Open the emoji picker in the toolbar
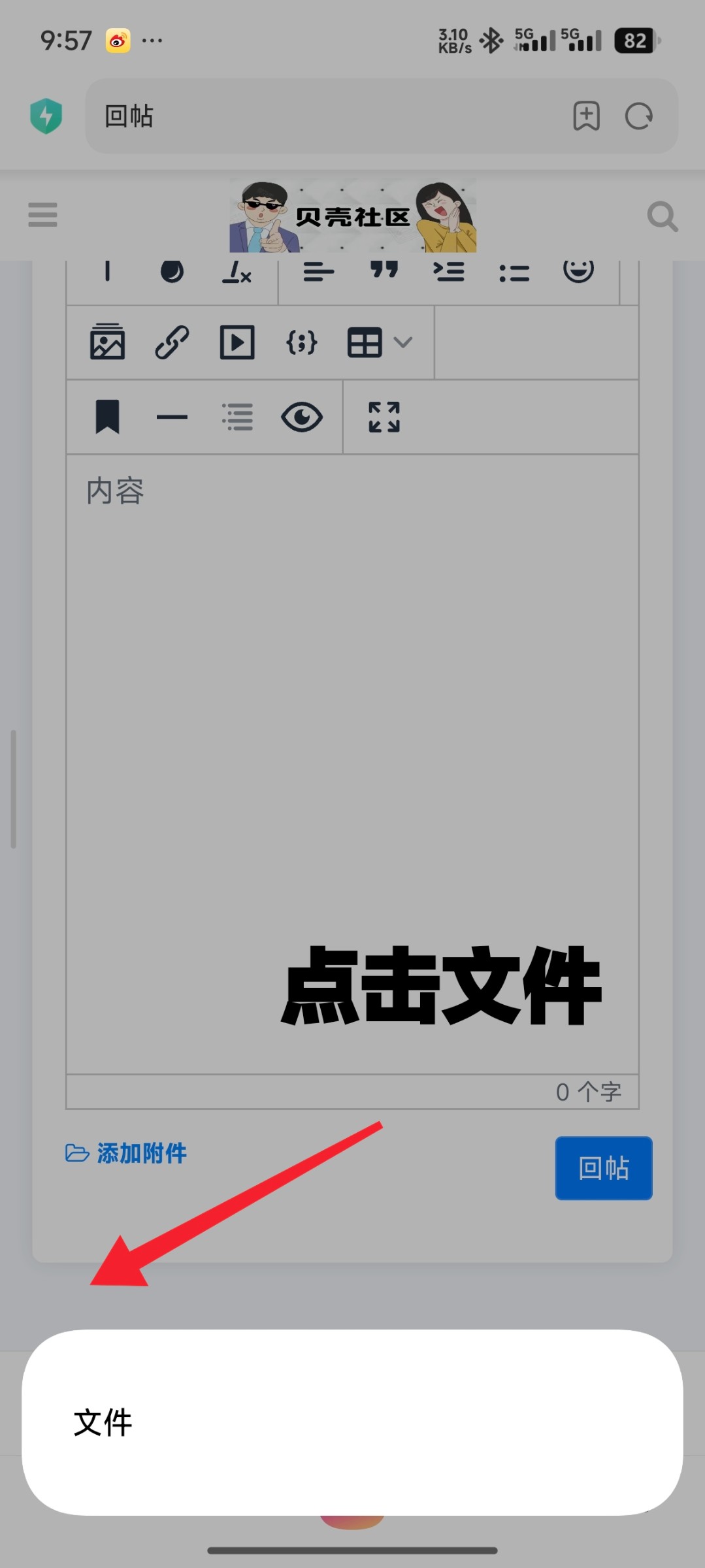The height and width of the screenshot is (1568, 705). click(578, 270)
